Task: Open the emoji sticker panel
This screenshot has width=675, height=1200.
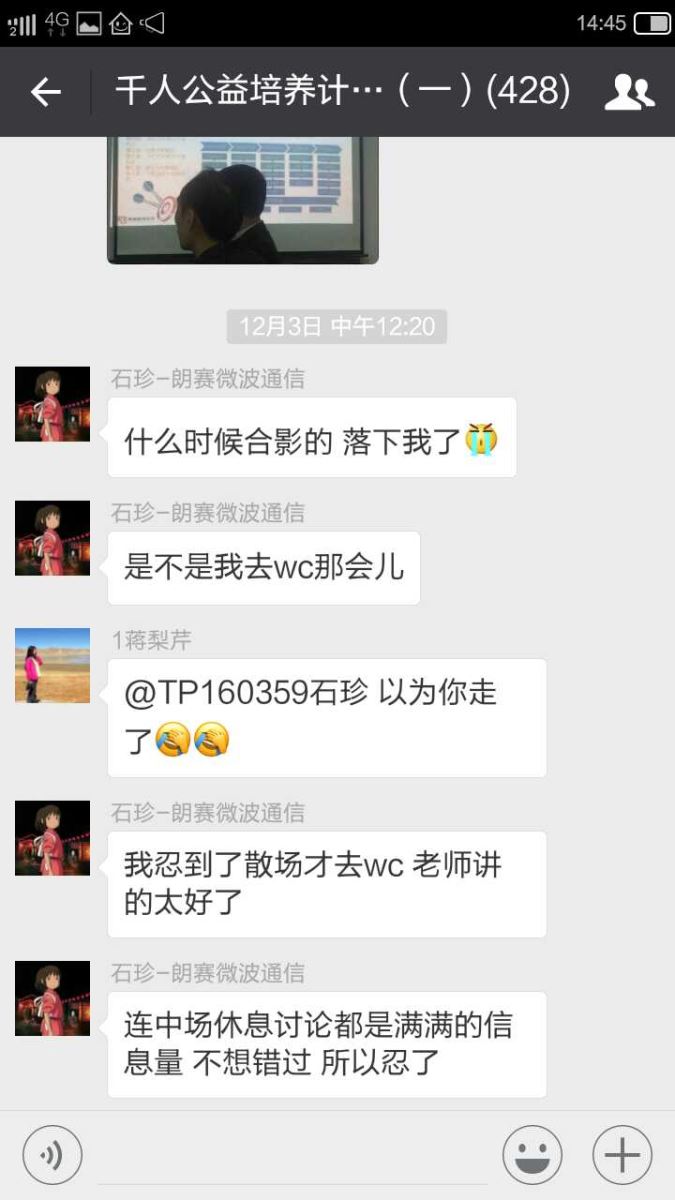Action: [x=532, y=1156]
